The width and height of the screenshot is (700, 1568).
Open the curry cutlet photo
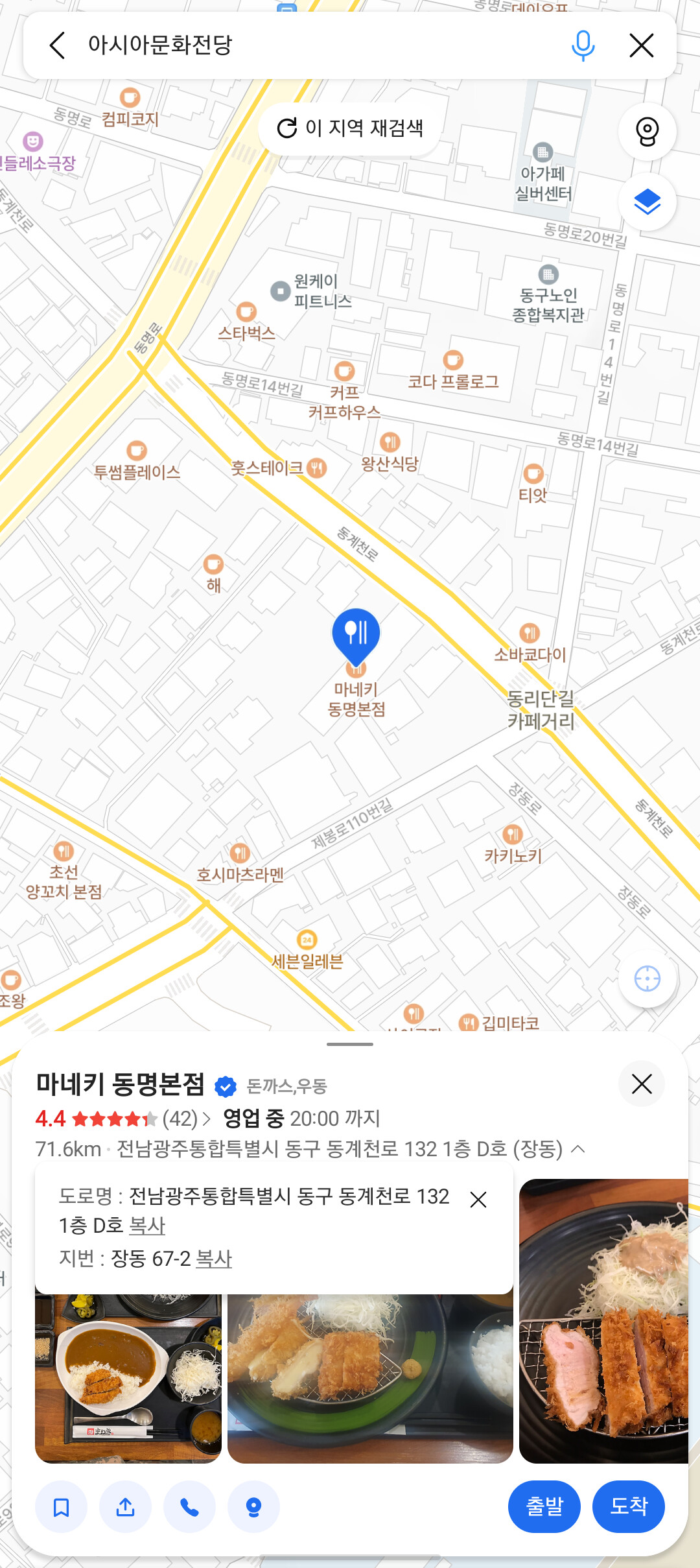(x=128, y=1378)
